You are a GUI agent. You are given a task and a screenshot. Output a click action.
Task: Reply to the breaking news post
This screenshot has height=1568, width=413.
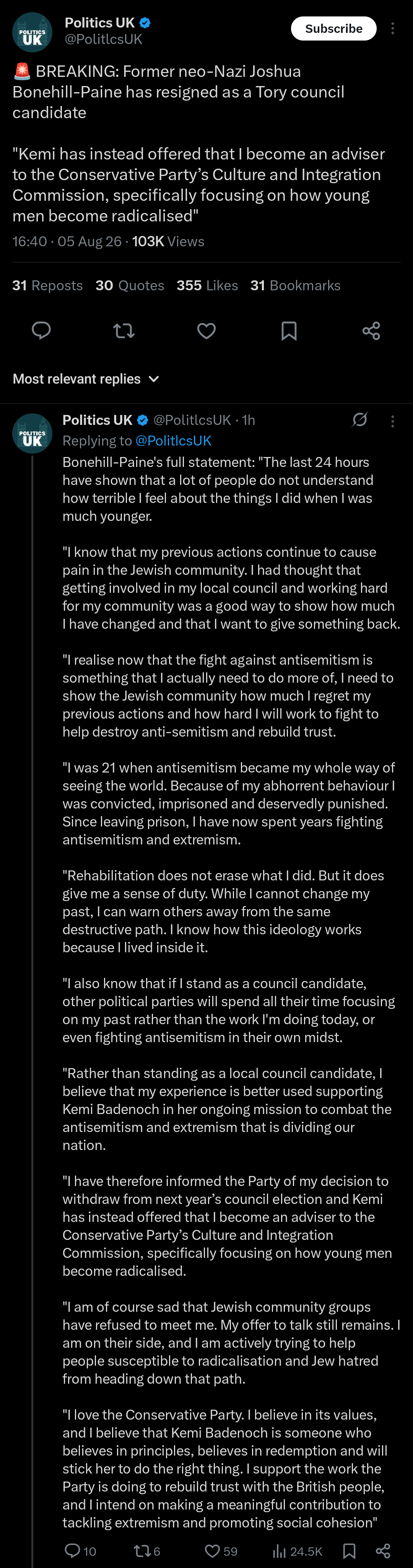pos(41,330)
